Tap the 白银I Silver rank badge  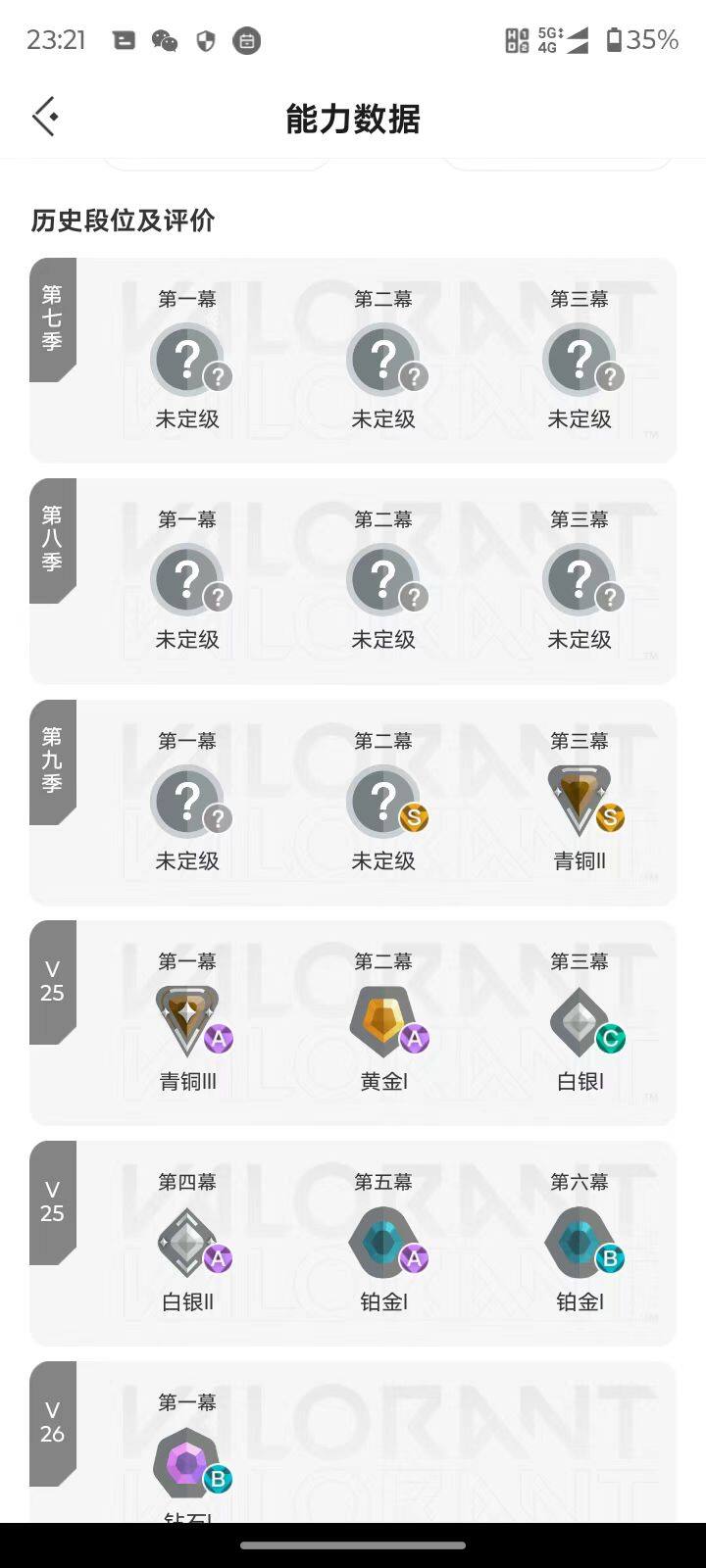click(x=580, y=1019)
